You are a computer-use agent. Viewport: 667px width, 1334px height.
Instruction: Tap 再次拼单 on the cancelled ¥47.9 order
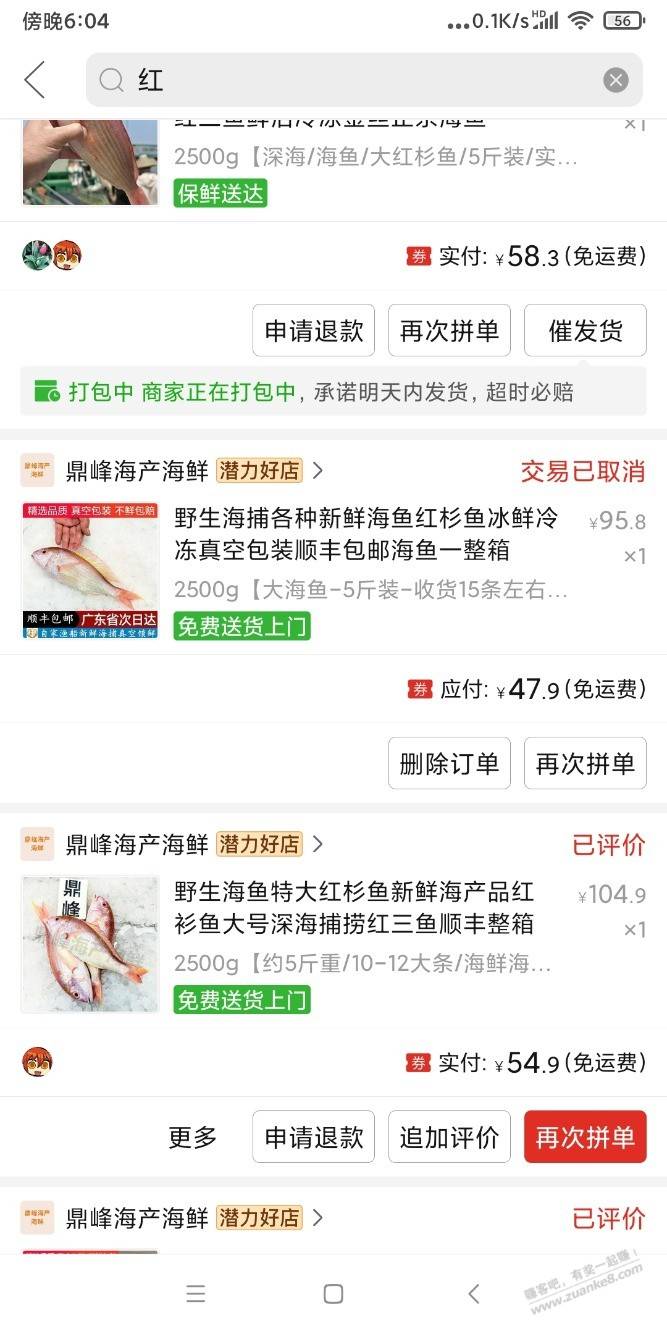585,764
